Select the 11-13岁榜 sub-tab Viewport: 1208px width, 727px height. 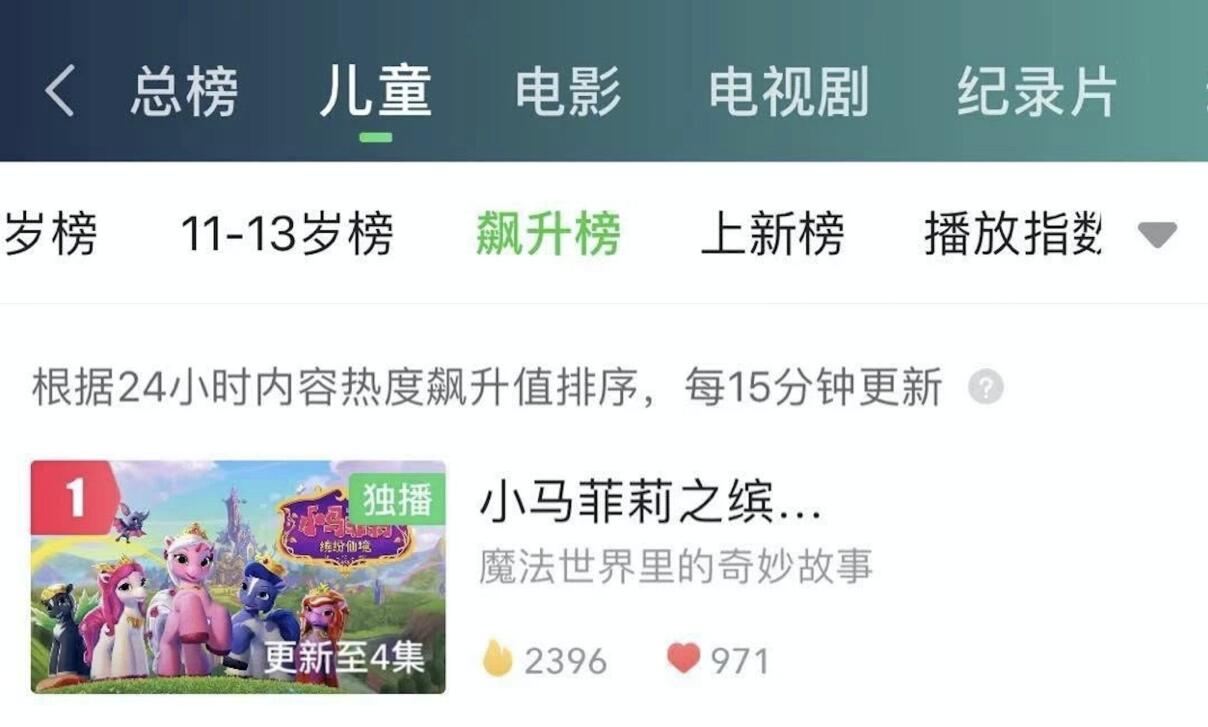(x=286, y=234)
